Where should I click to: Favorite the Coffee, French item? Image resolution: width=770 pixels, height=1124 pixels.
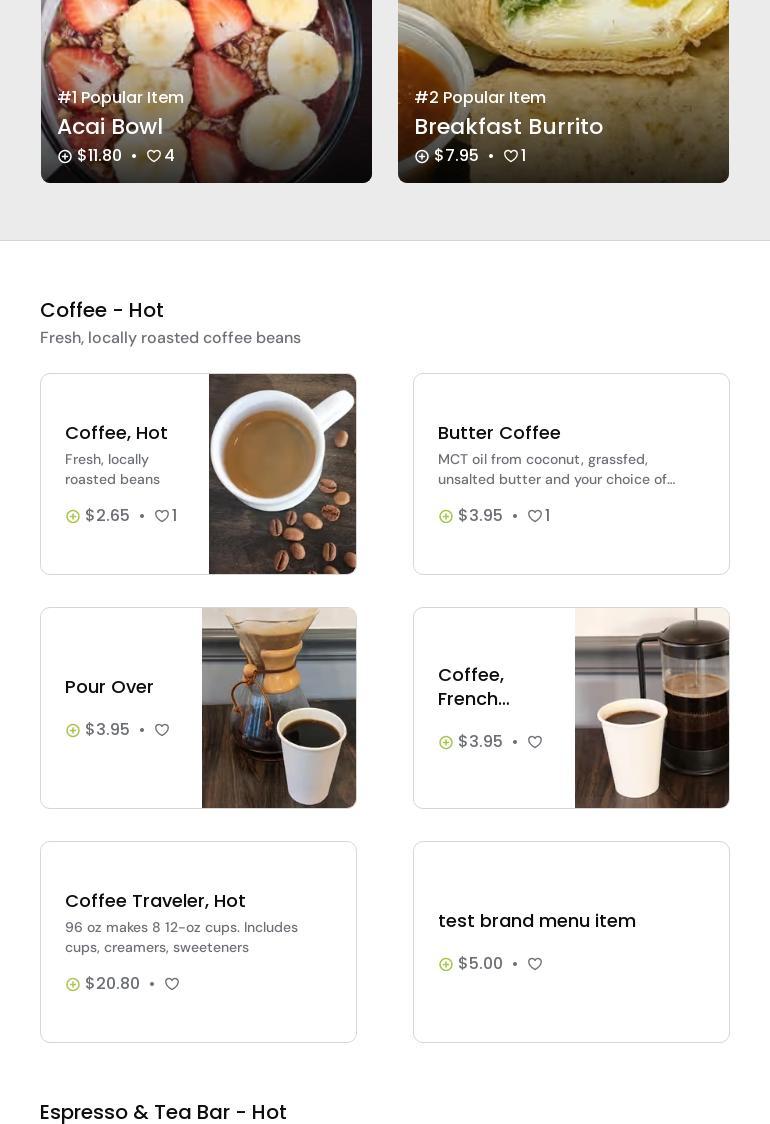click(x=535, y=742)
